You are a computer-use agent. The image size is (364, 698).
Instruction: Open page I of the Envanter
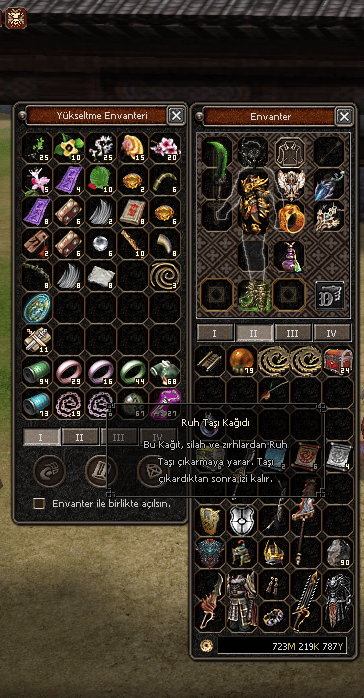pyautogui.click(x=215, y=333)
